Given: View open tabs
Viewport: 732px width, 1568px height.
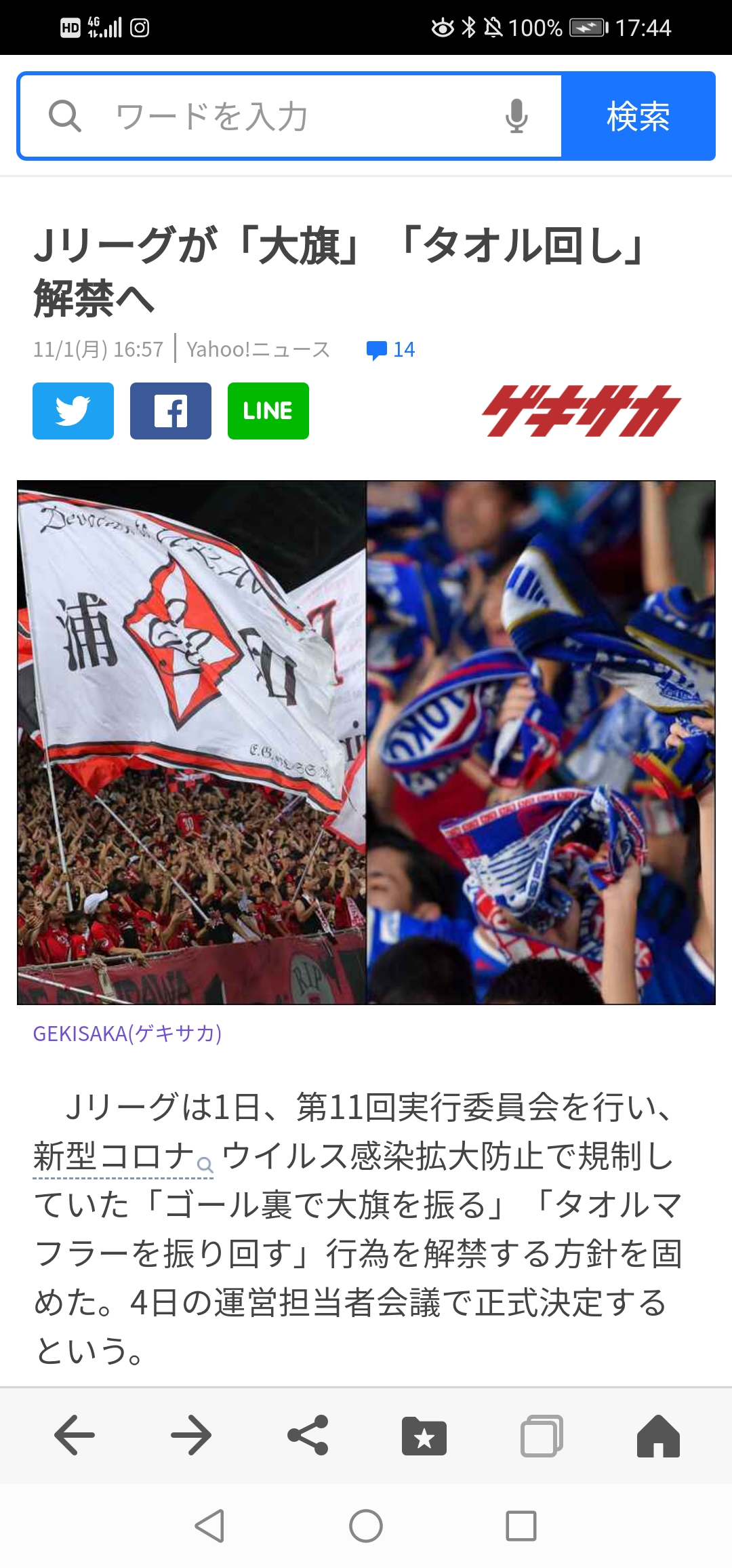Looking at the screenshot, I should 542,1436.
